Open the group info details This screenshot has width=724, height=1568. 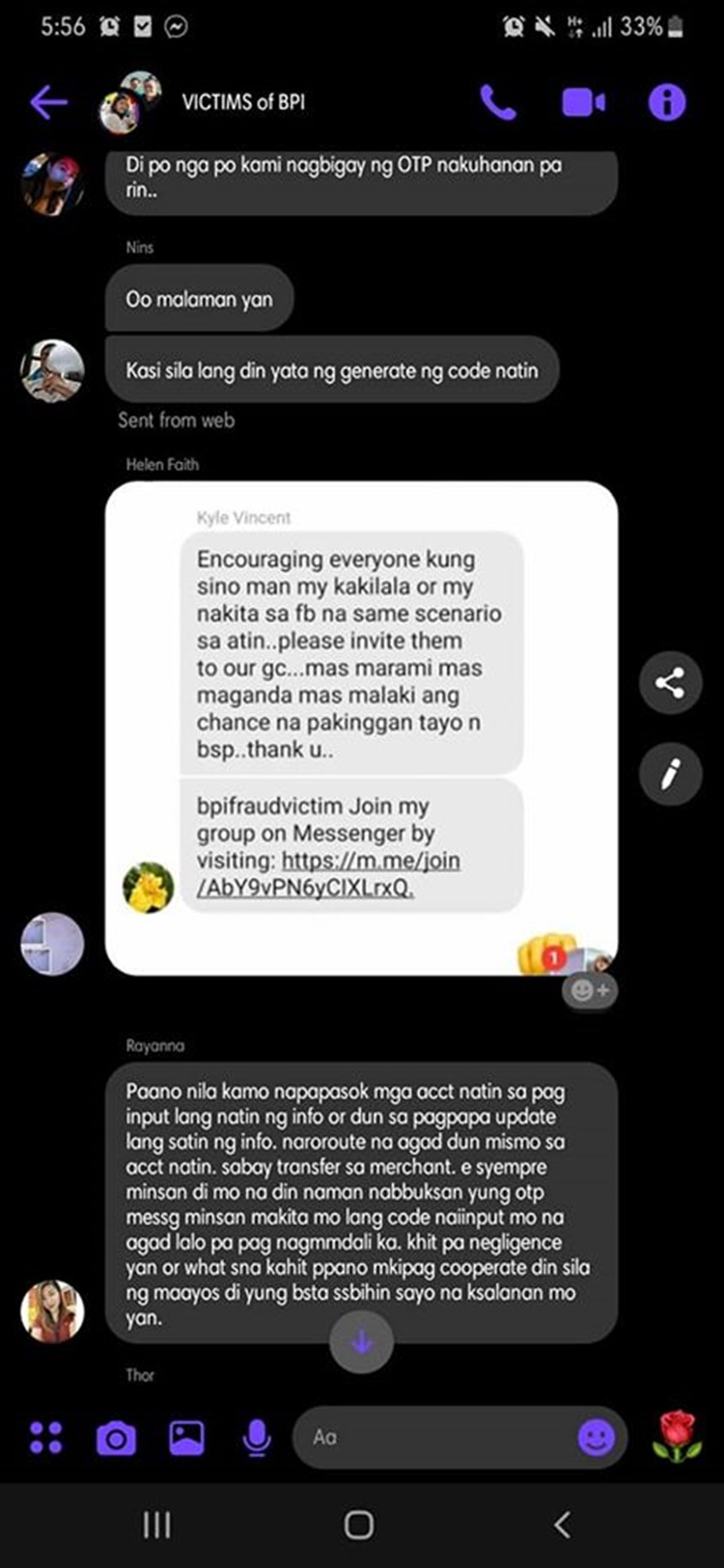pos(666,102)
